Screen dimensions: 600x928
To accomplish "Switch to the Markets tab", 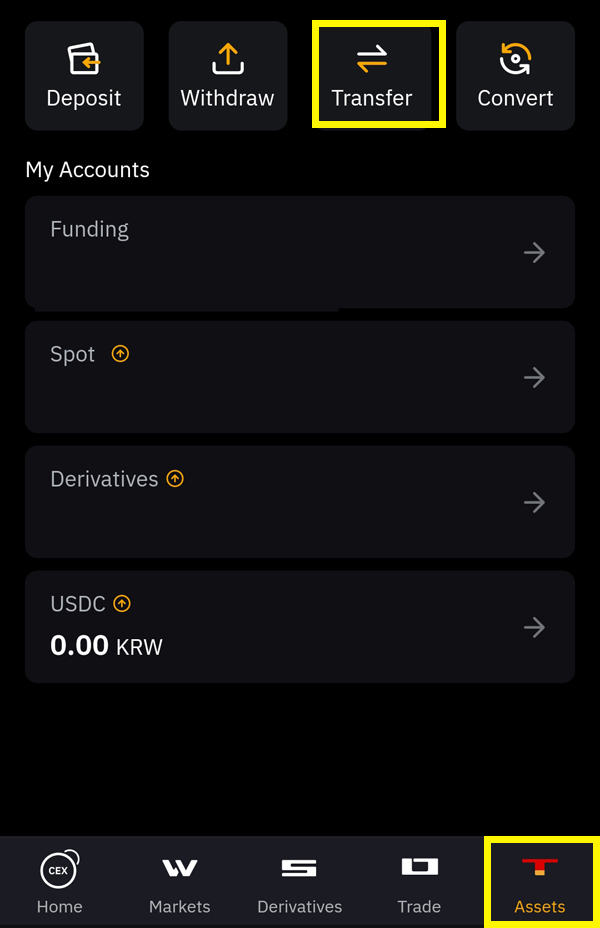I will pyautogui.click(x=179, y=883).
